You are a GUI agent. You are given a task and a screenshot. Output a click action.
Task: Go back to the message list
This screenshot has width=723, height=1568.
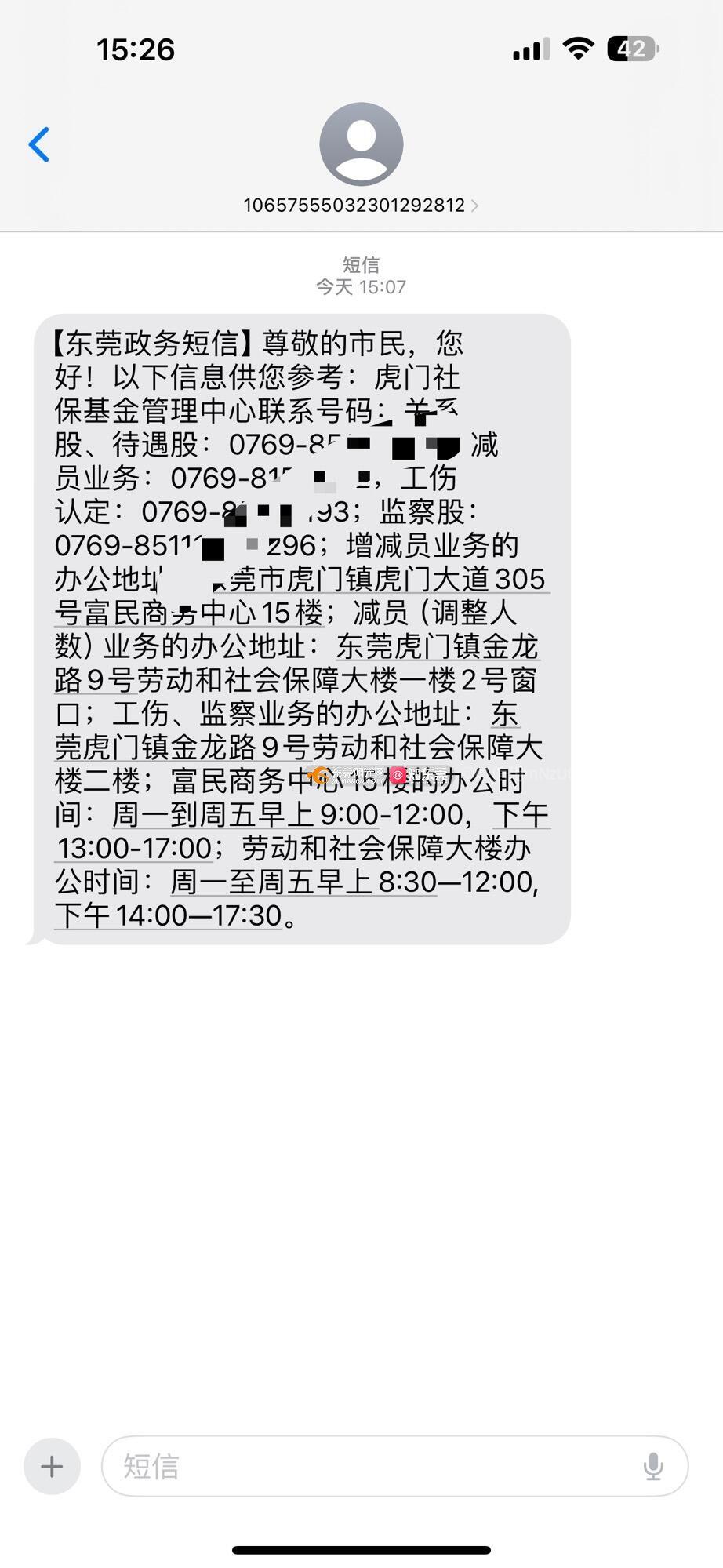tap(39, 145)
